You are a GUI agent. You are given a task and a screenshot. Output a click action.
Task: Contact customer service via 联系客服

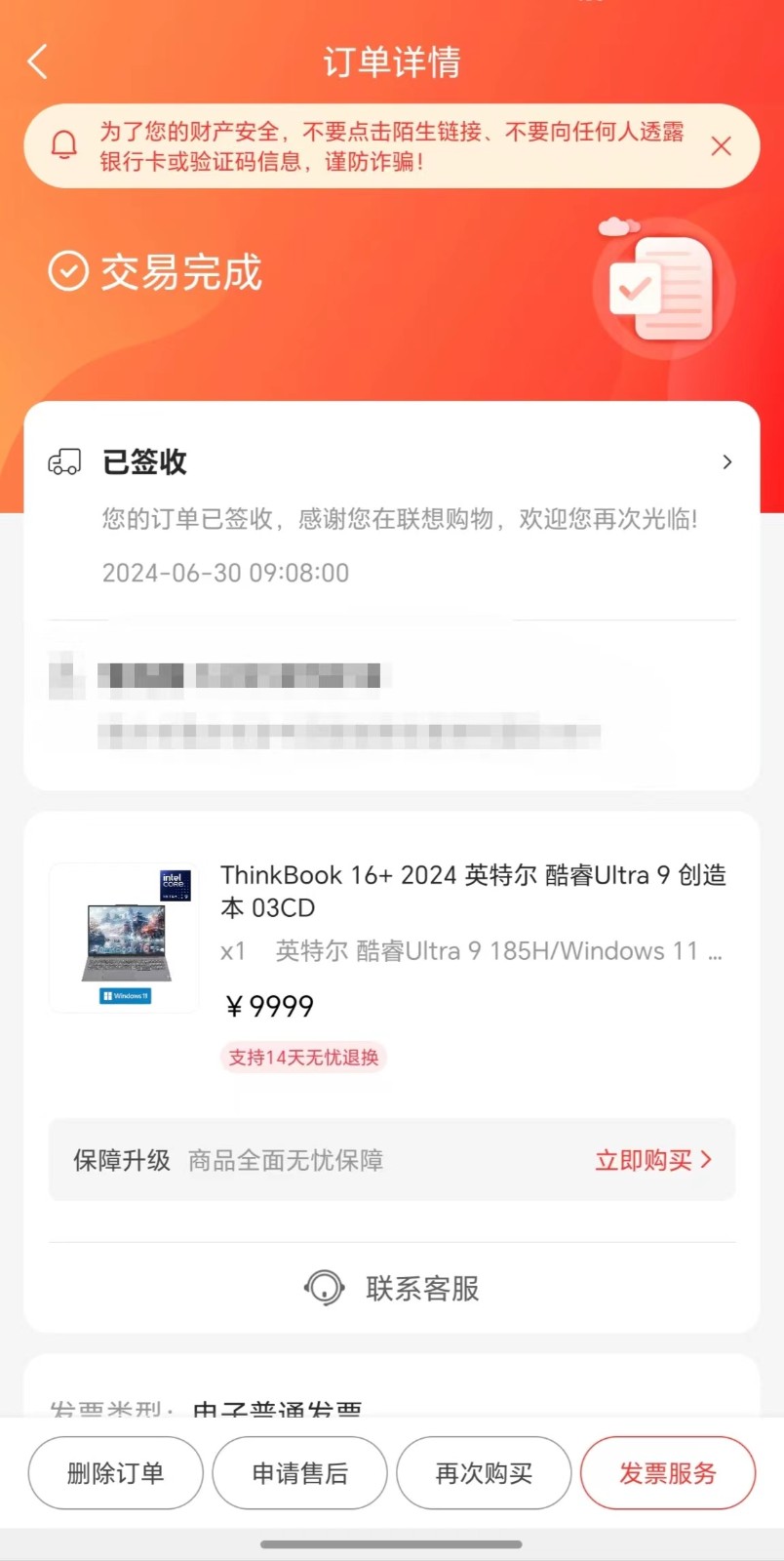392,1288
